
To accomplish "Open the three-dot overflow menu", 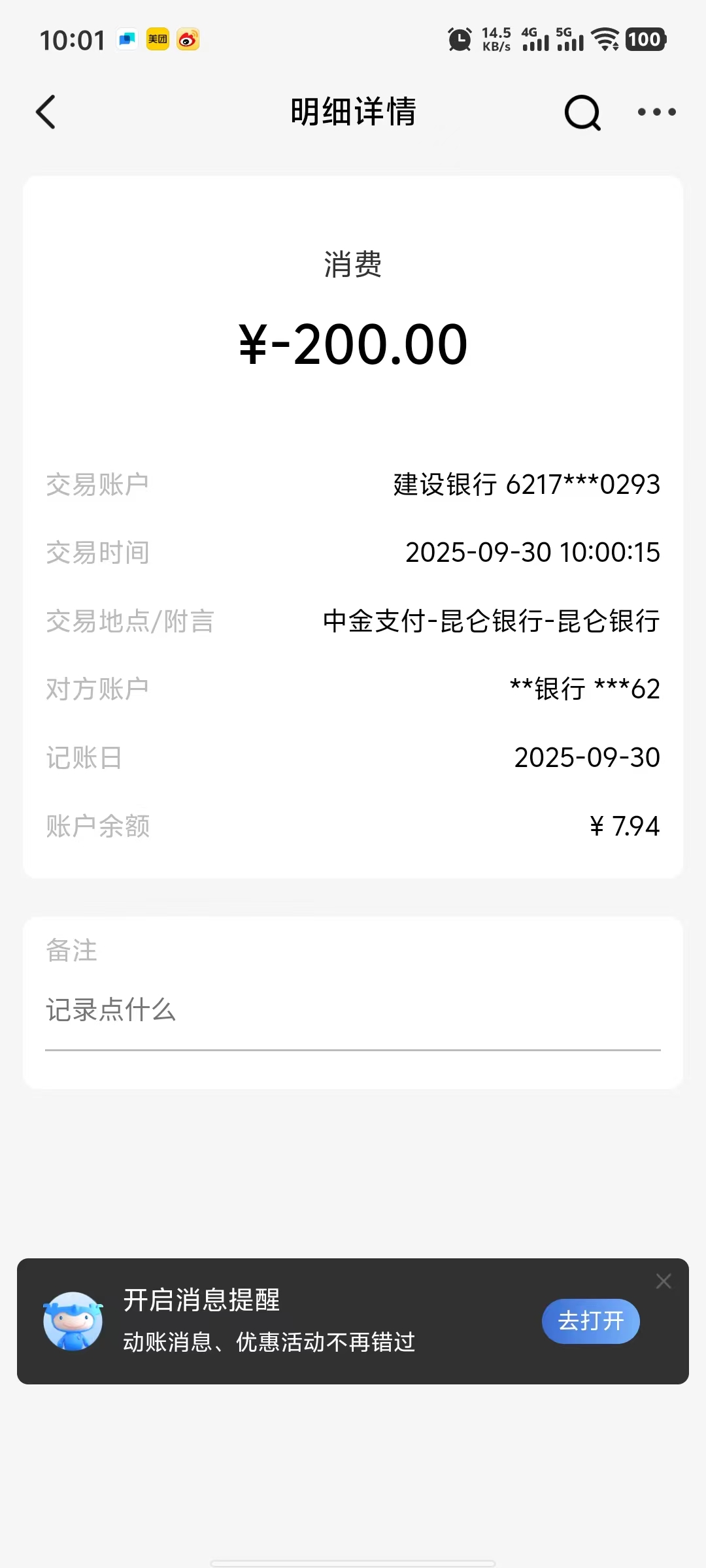I will pos(656,112).
